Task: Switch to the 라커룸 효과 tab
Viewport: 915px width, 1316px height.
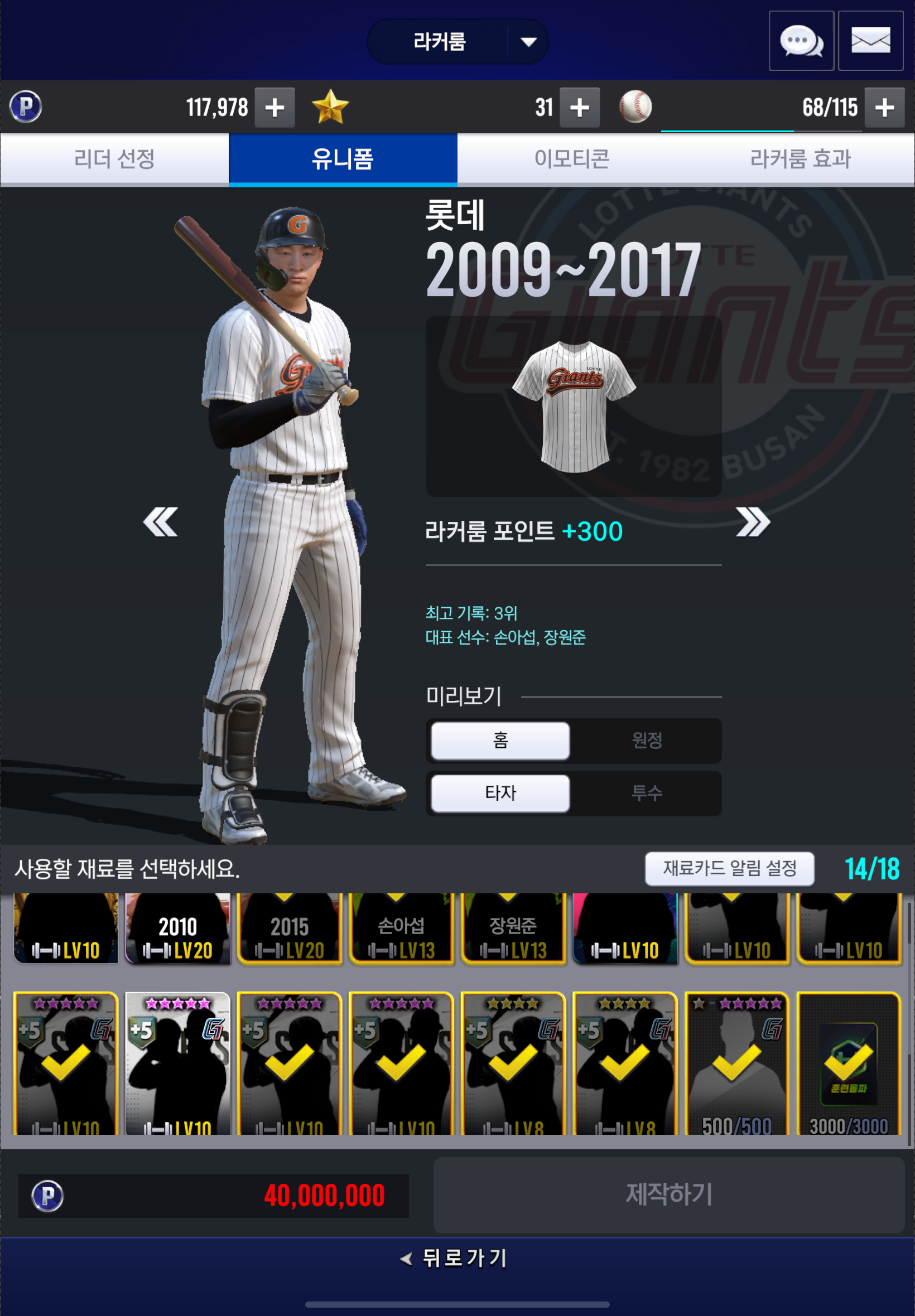Action: [x=800, y=159]
